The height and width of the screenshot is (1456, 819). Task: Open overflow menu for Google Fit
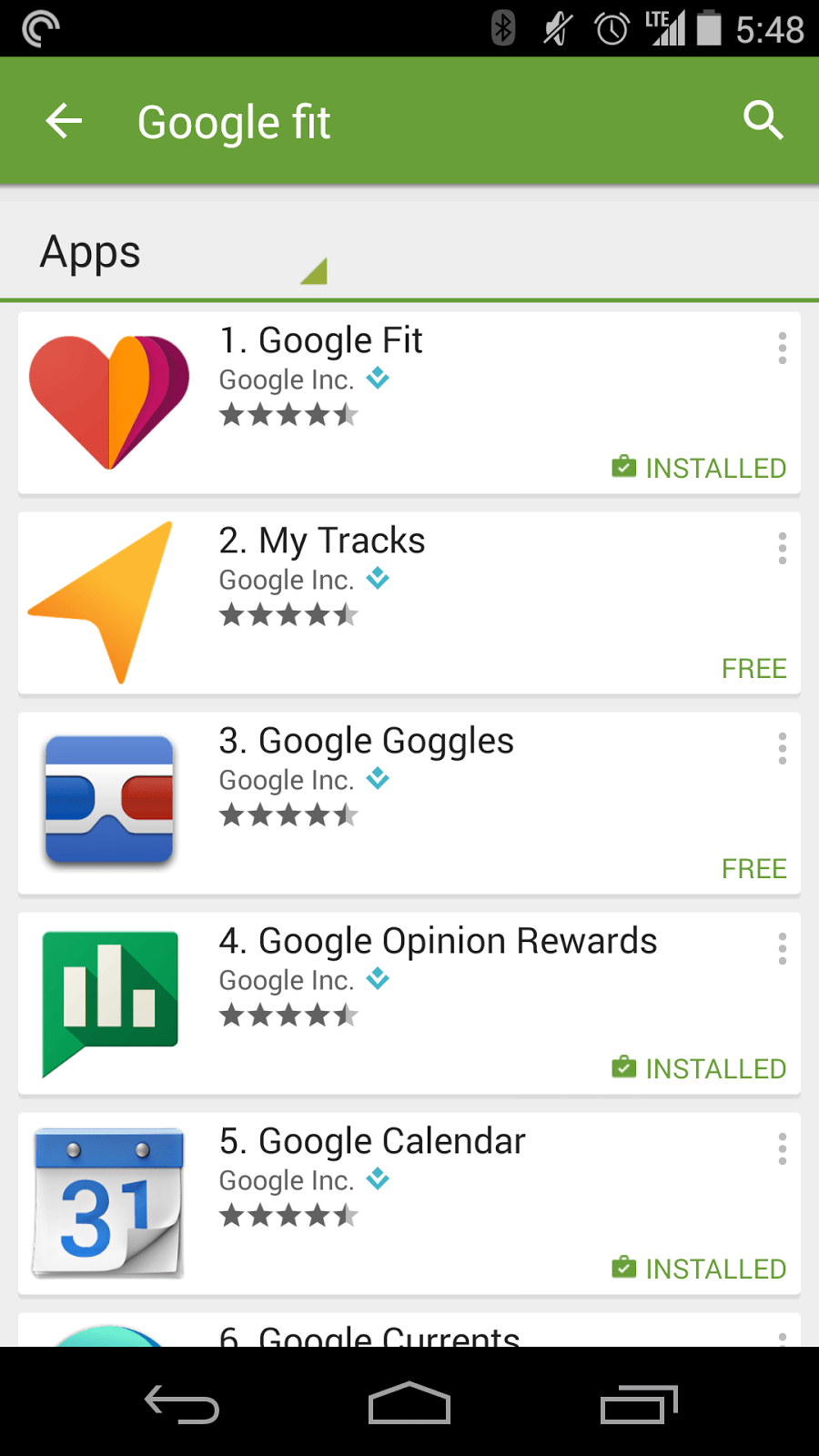[782, 349]
